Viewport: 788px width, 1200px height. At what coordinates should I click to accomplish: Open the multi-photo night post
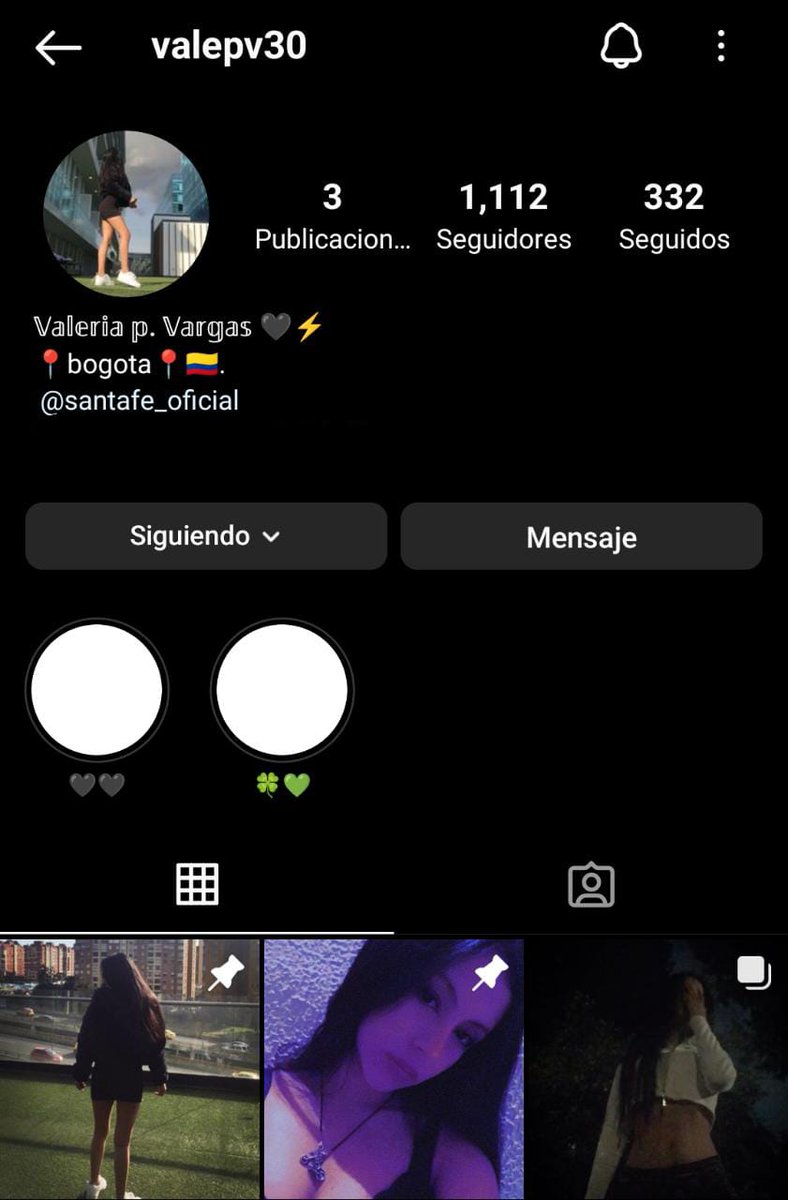click(657, 1068)
